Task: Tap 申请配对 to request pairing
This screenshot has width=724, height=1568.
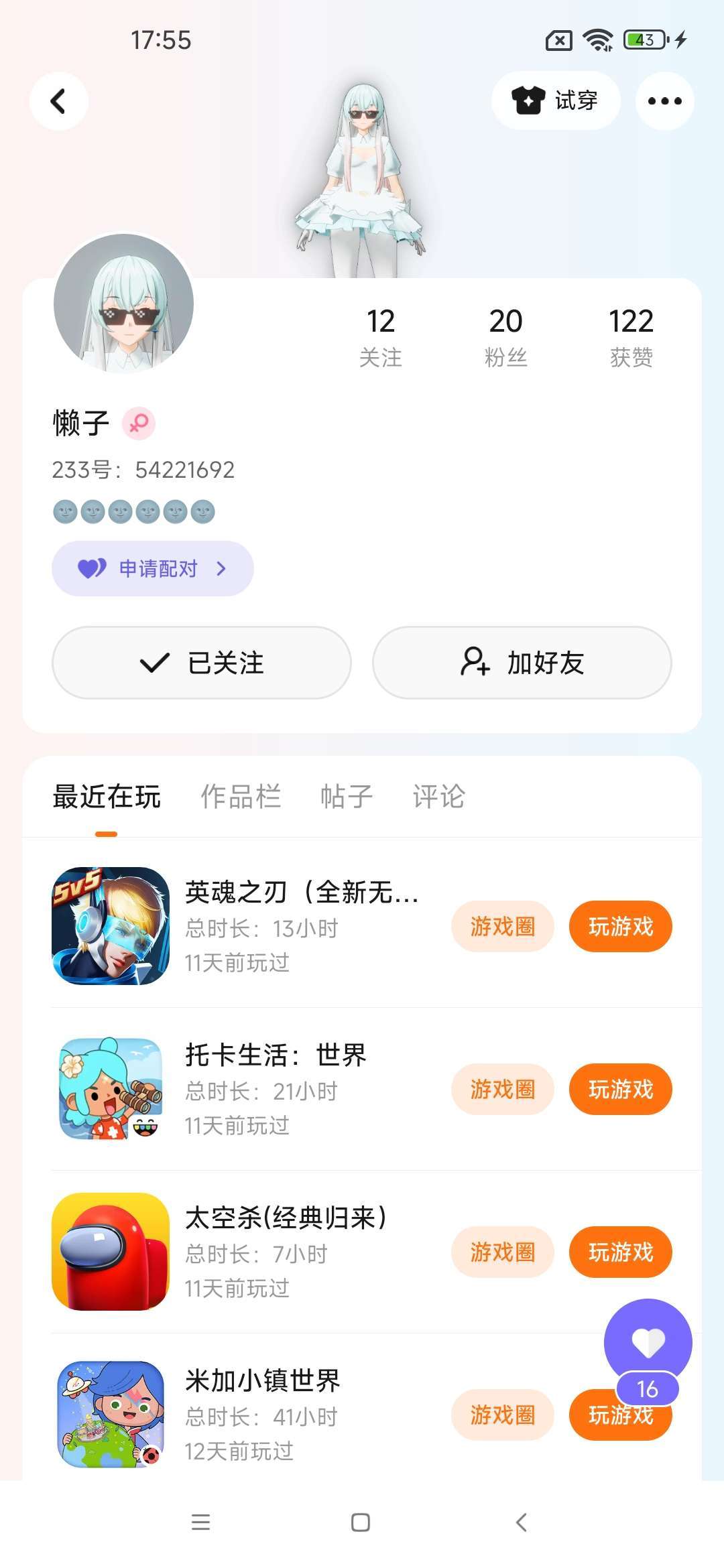Action: (x=153, y=569)
